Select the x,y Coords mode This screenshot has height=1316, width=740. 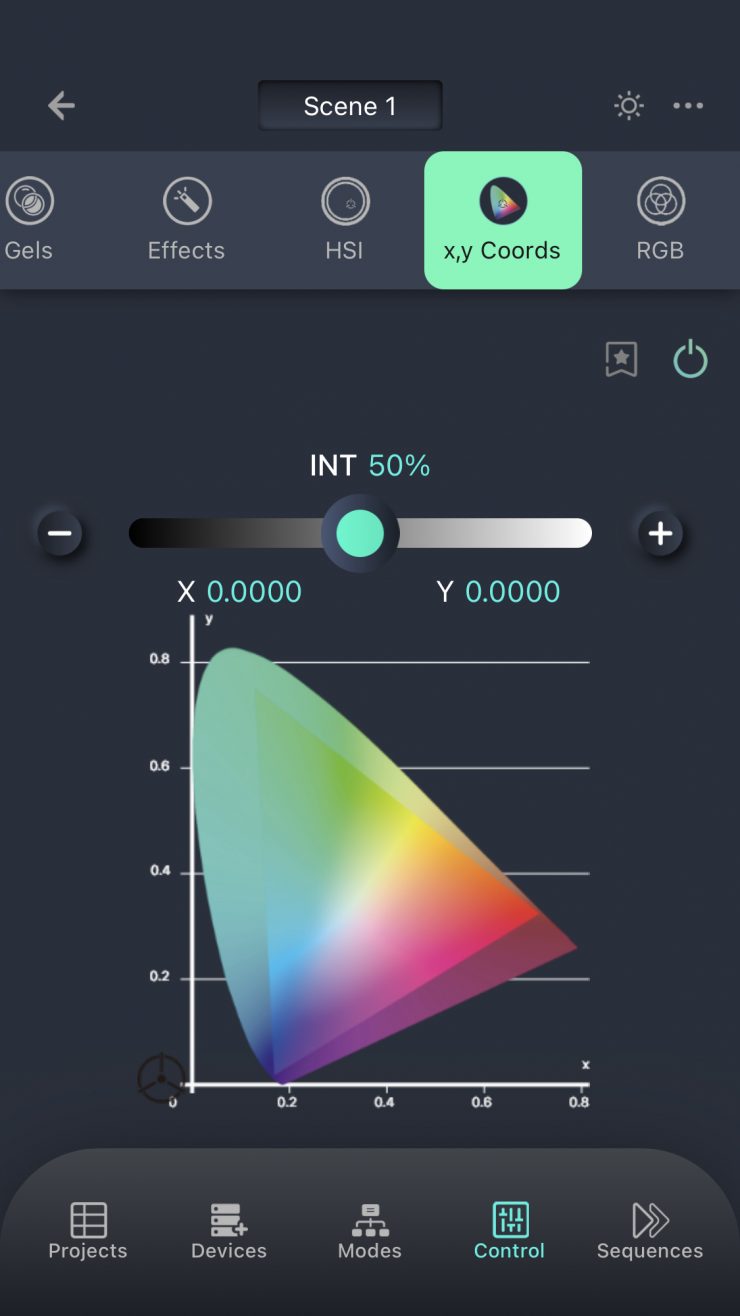click(x=503, y=220)
